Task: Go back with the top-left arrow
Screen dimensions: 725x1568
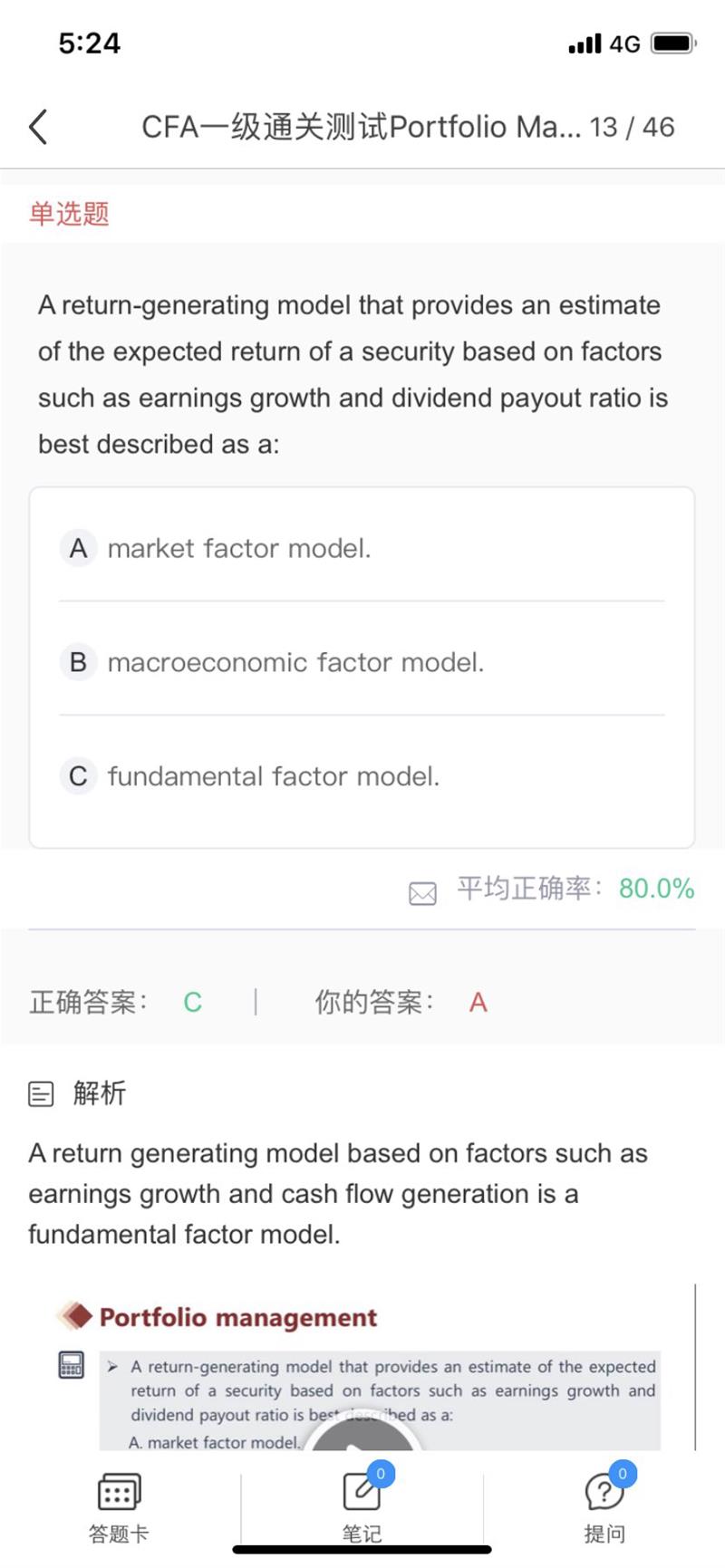Action: (38, 127)
